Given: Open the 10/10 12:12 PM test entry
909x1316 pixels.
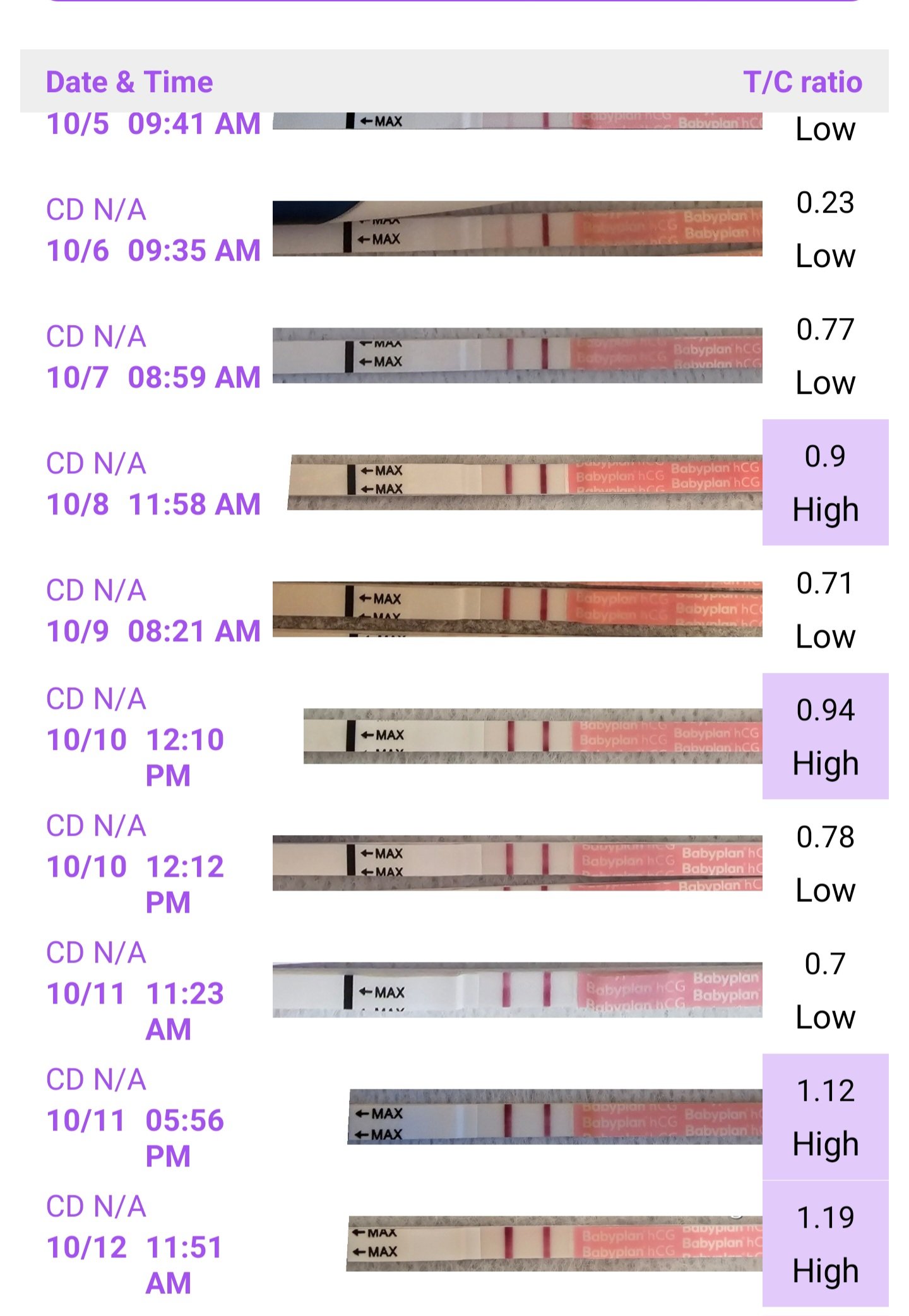Looking at the screenshot, I should (x=153, y=866).
